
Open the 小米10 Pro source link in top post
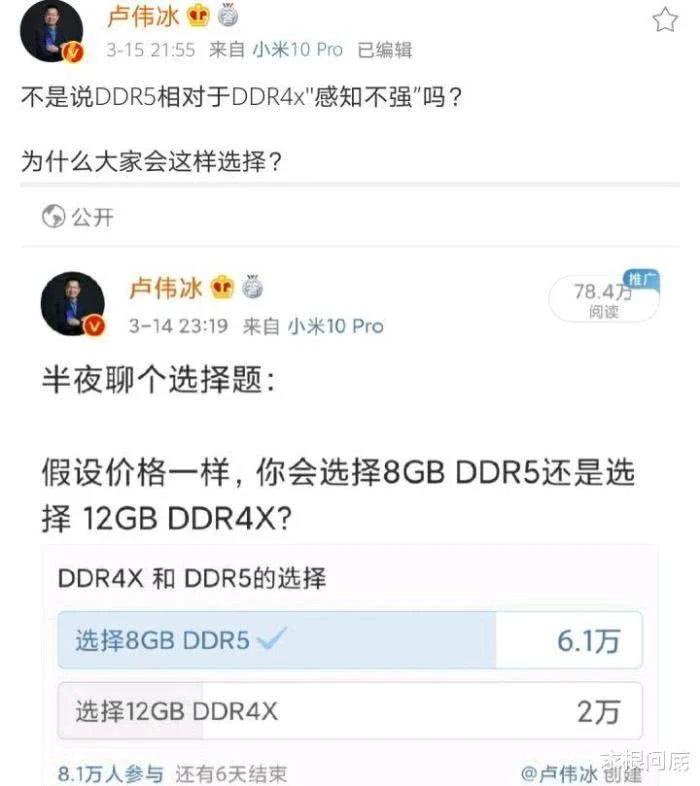pyautogui.click(x=296, y=50)
